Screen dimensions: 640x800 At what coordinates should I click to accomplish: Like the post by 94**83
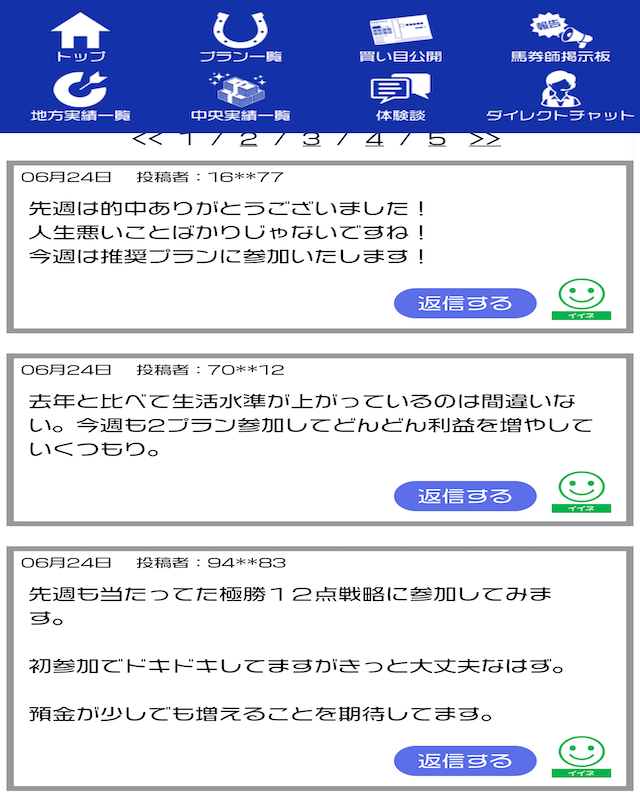click(x=581, y=757)
